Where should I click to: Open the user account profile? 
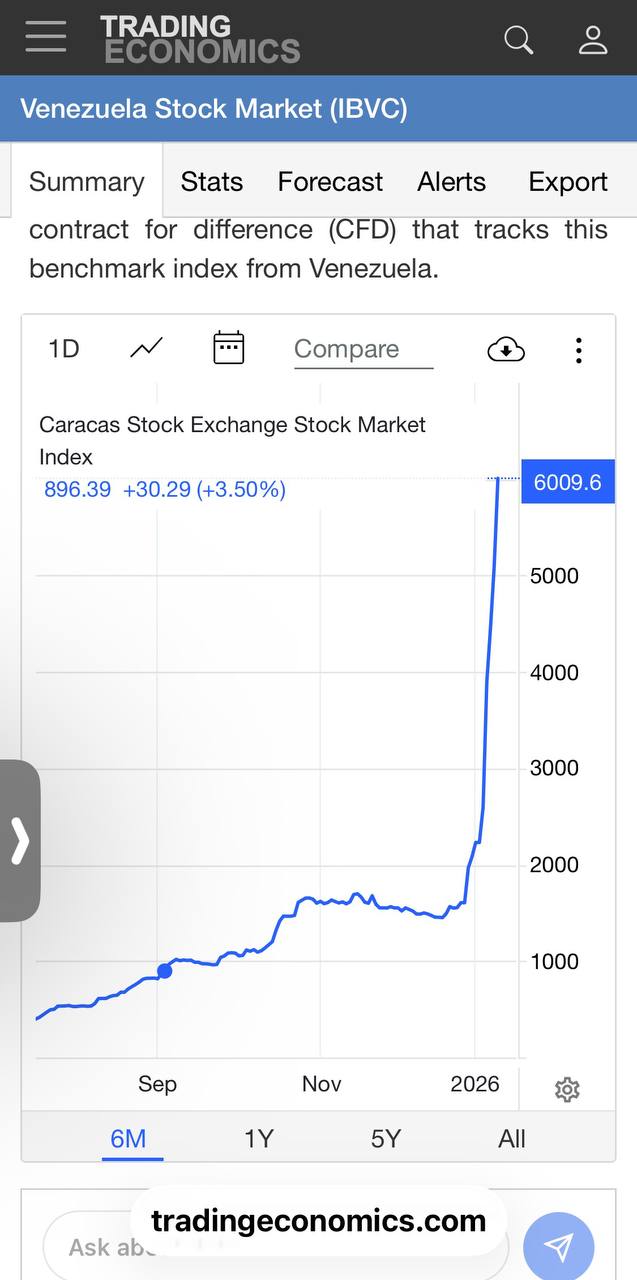[593, 40]
